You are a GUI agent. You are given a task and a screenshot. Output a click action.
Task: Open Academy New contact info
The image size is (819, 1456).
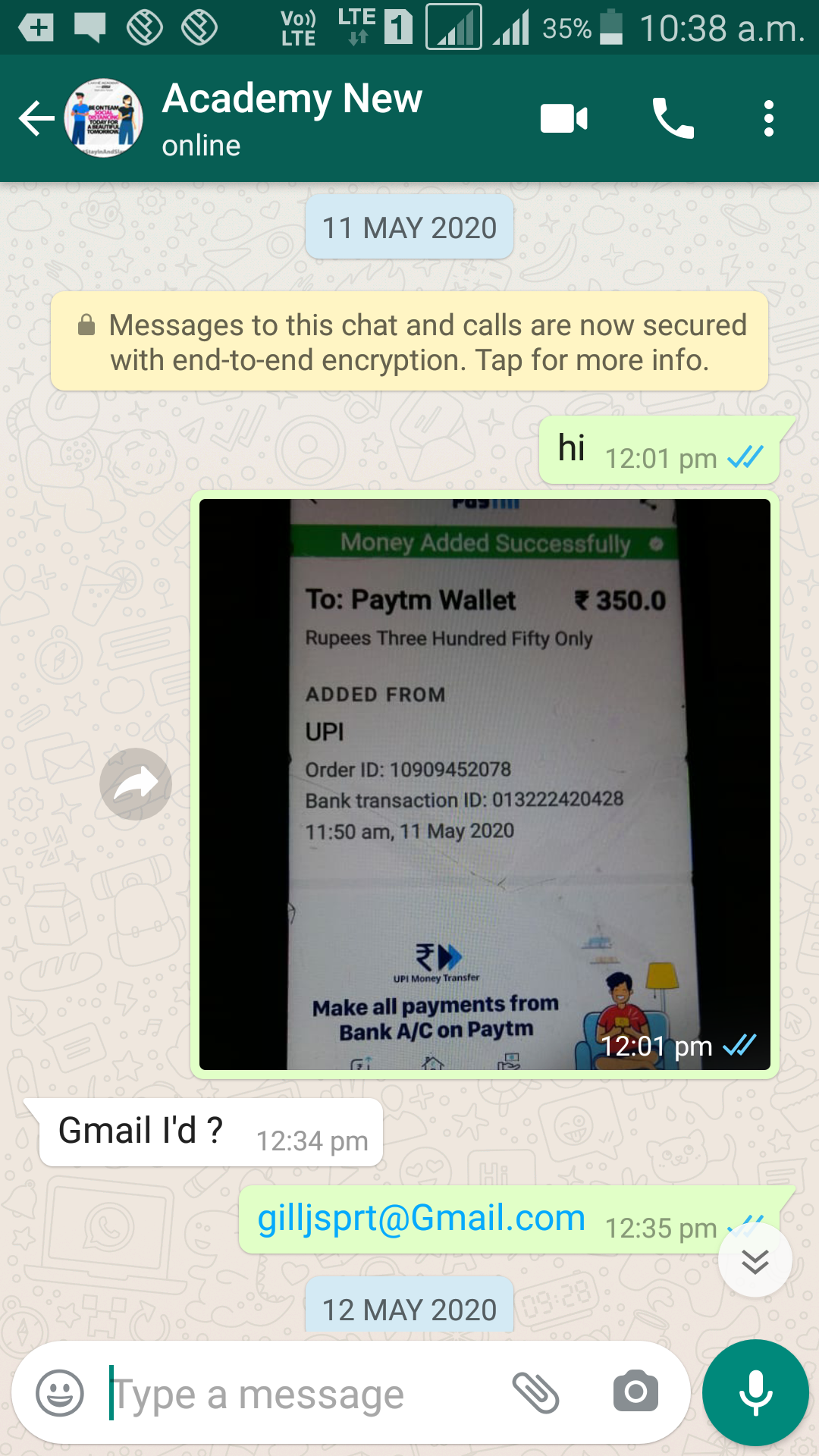click(x=292, y=118)
